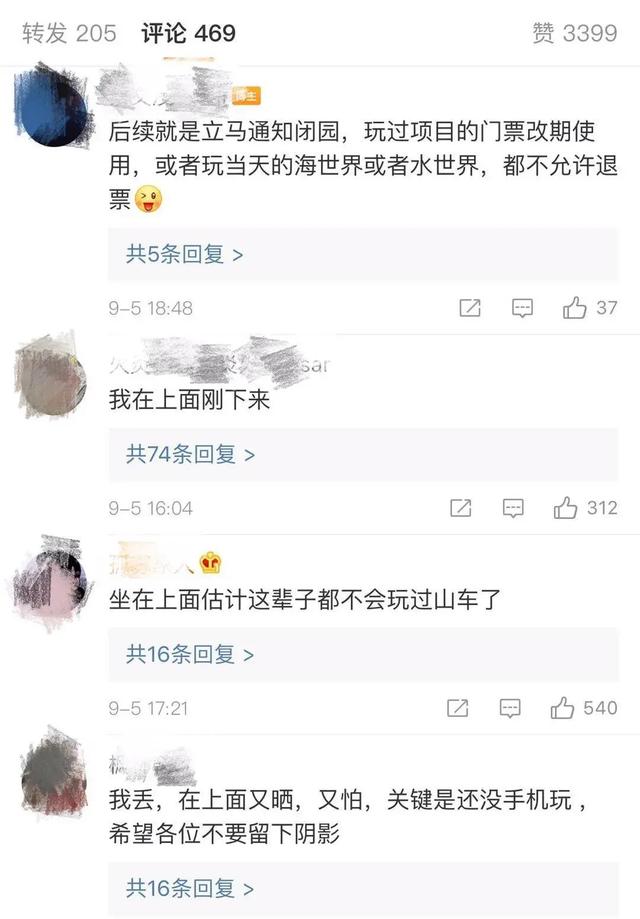Share the comment posted 9-5 17:21
Screen dimensions: 640x919
tap(457, 708)
